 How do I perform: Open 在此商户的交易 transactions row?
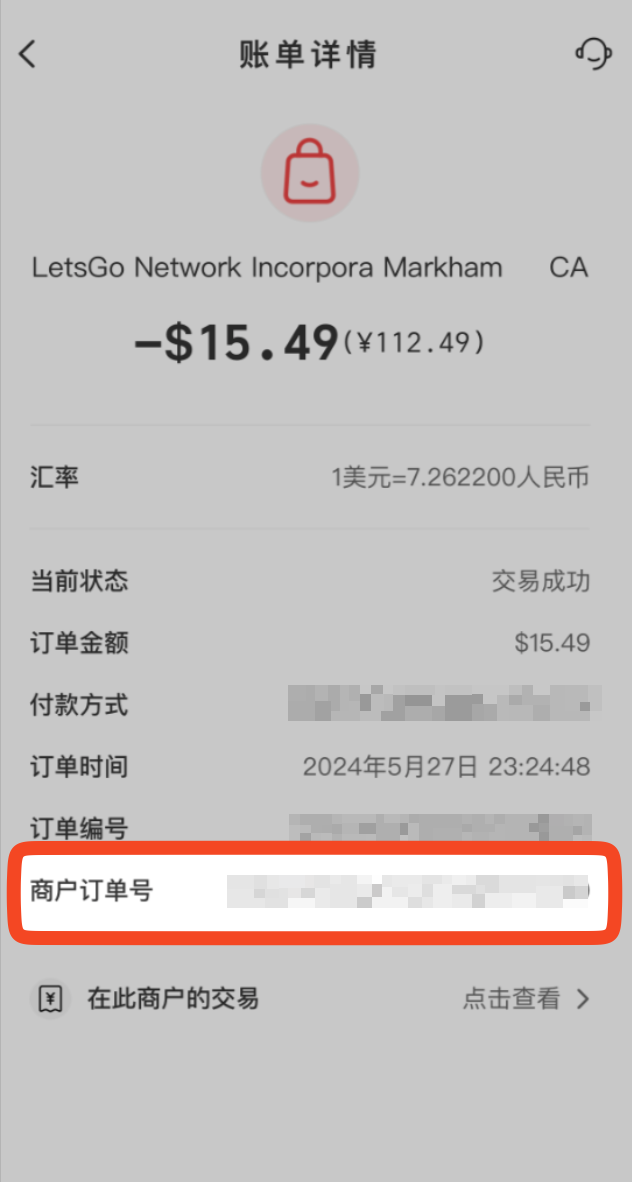point(315,998)
